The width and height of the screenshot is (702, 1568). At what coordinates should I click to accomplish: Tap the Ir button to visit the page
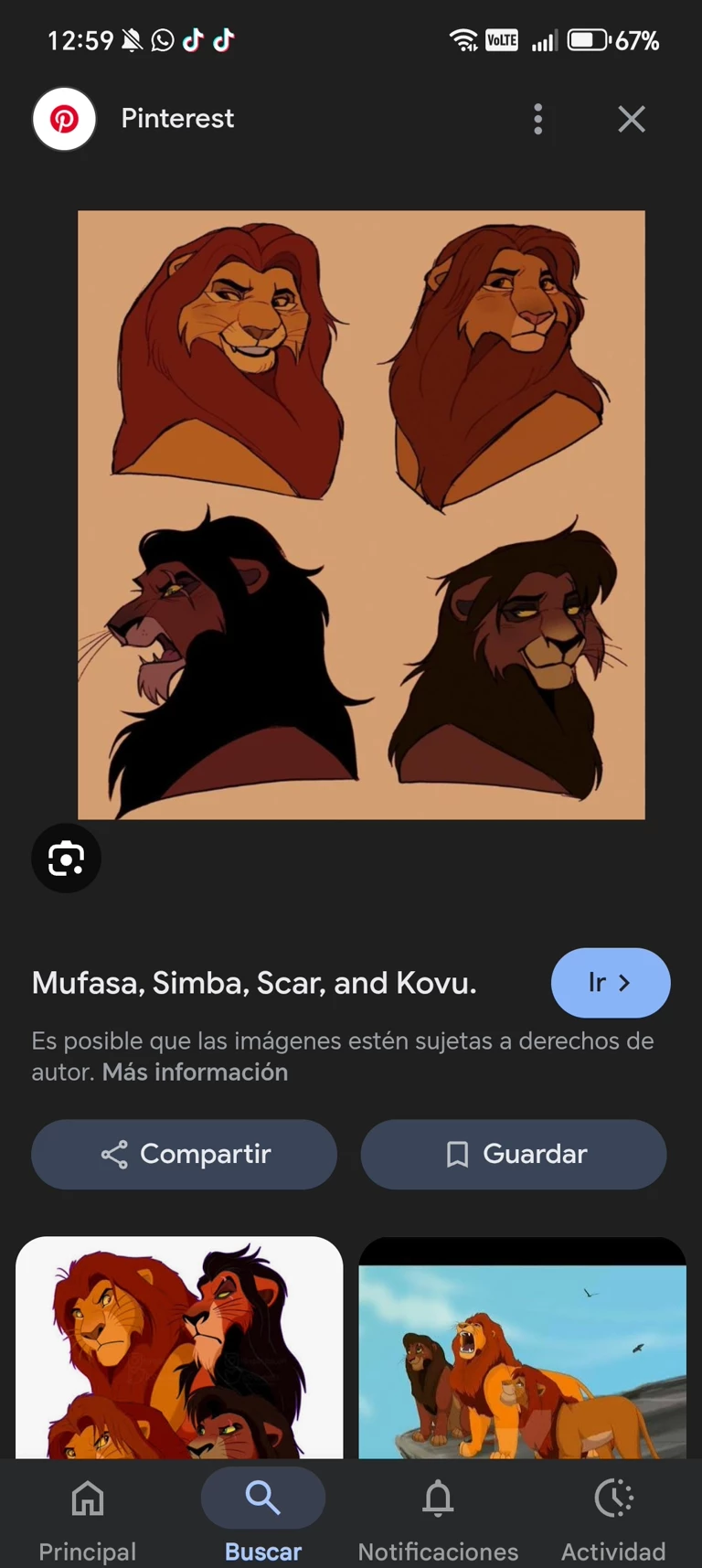click(x=610, y=983)
